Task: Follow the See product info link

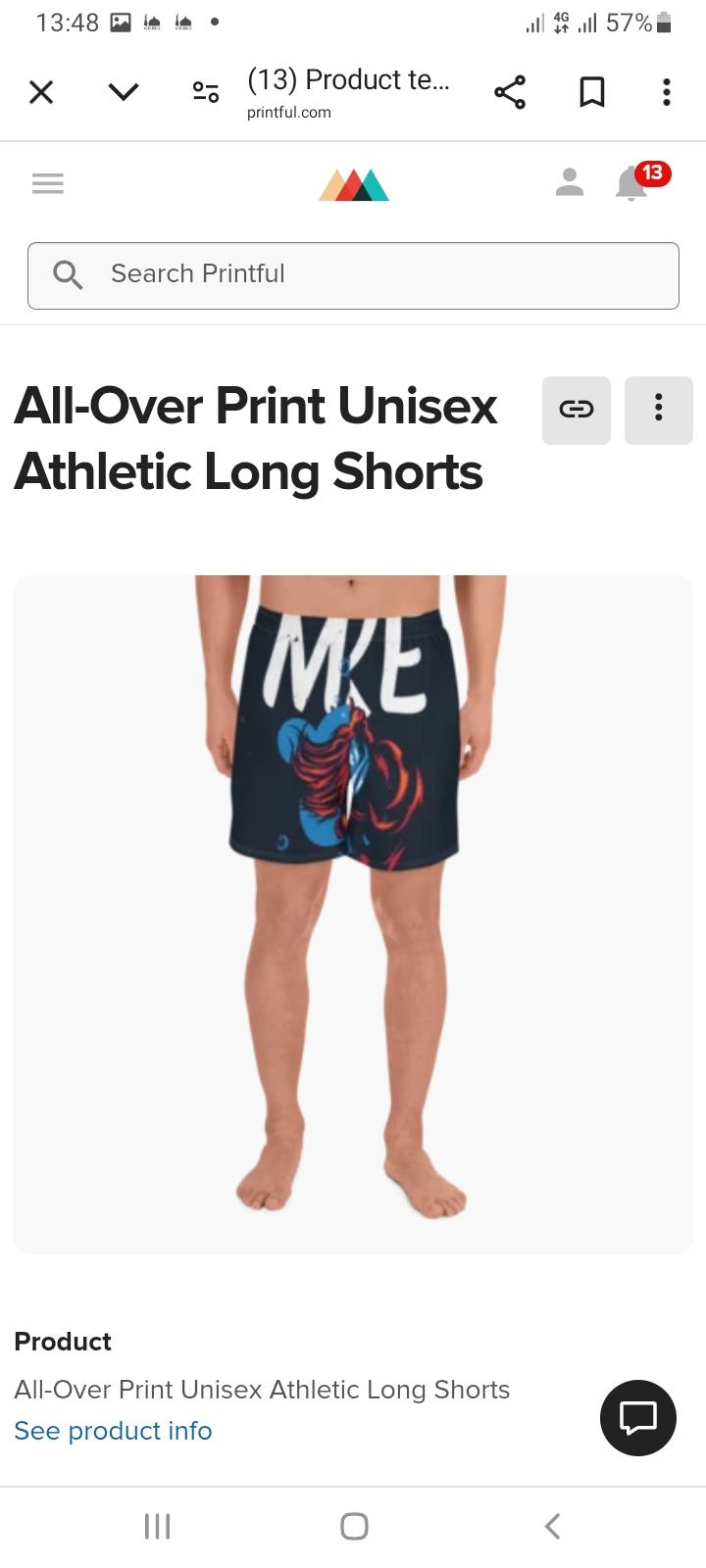Action: (114, 1431)
